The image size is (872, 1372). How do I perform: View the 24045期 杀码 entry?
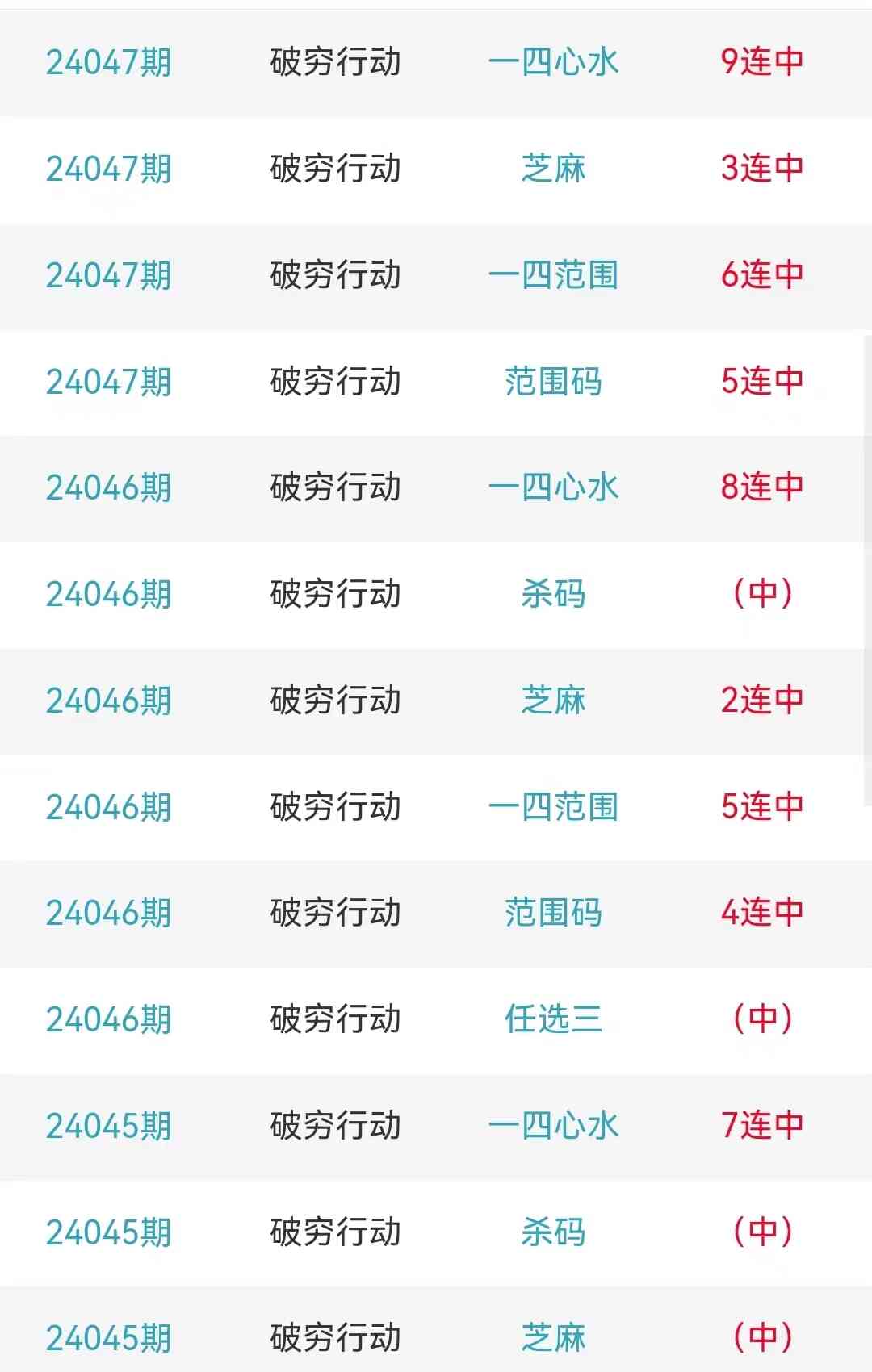coord(436,1232)
